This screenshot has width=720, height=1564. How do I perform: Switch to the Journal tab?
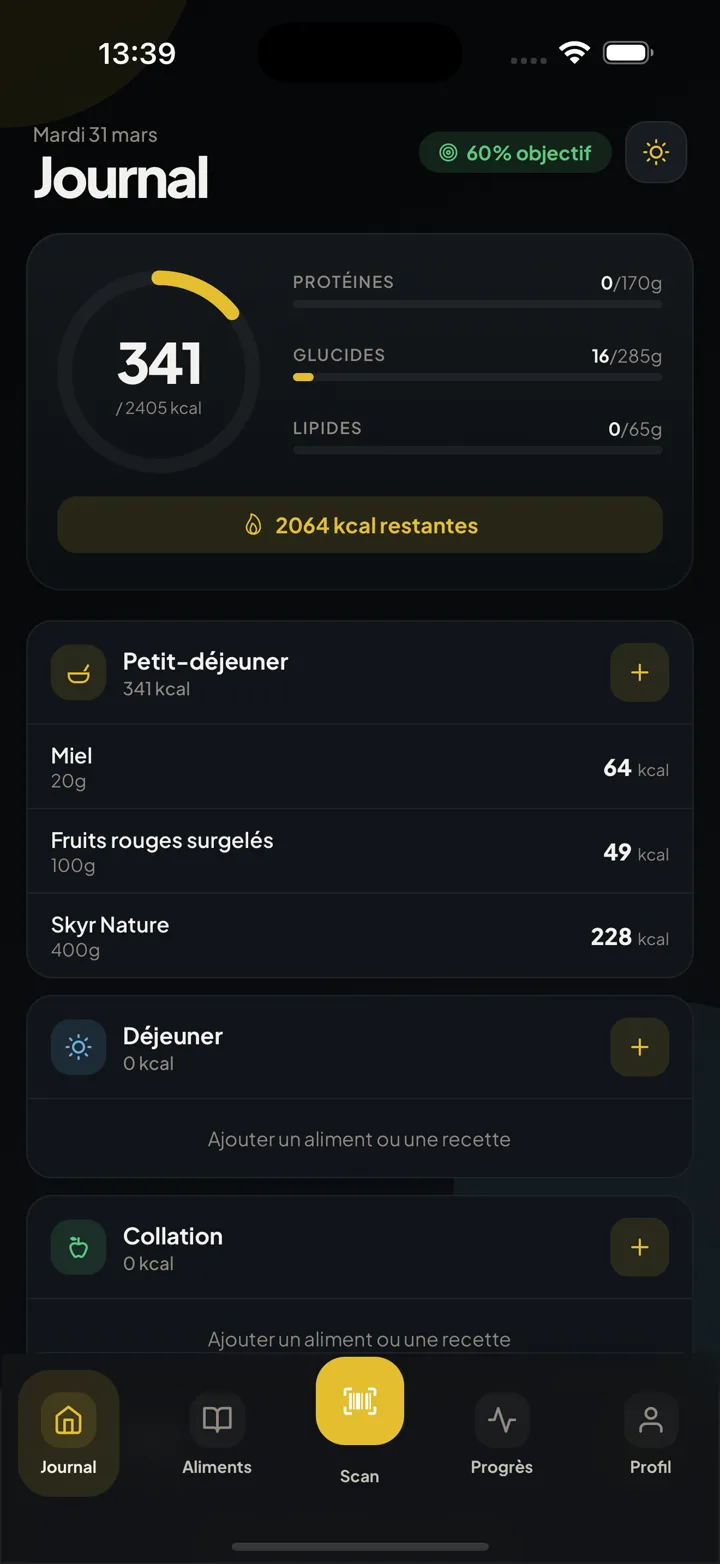67,1433
